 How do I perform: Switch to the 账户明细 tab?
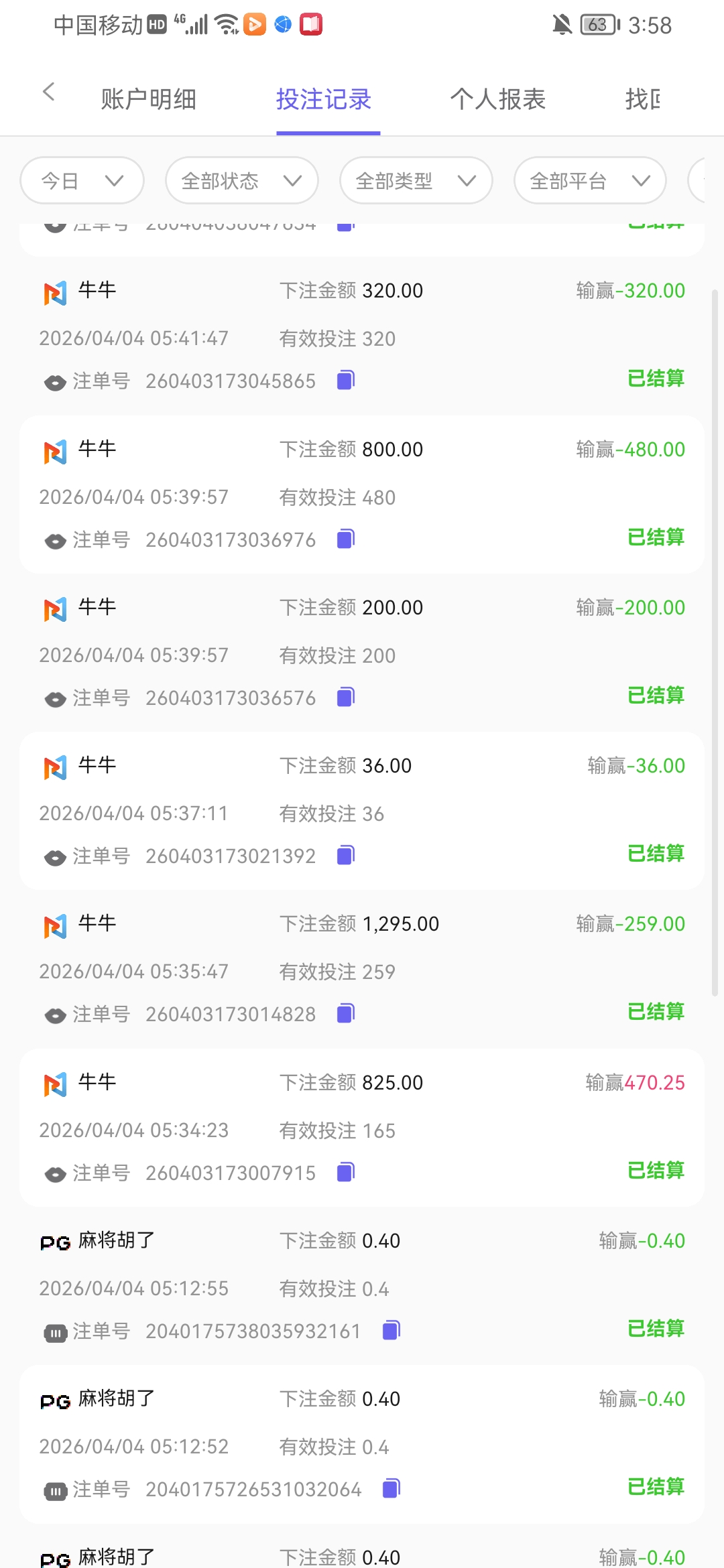click(x=148, y=99)
